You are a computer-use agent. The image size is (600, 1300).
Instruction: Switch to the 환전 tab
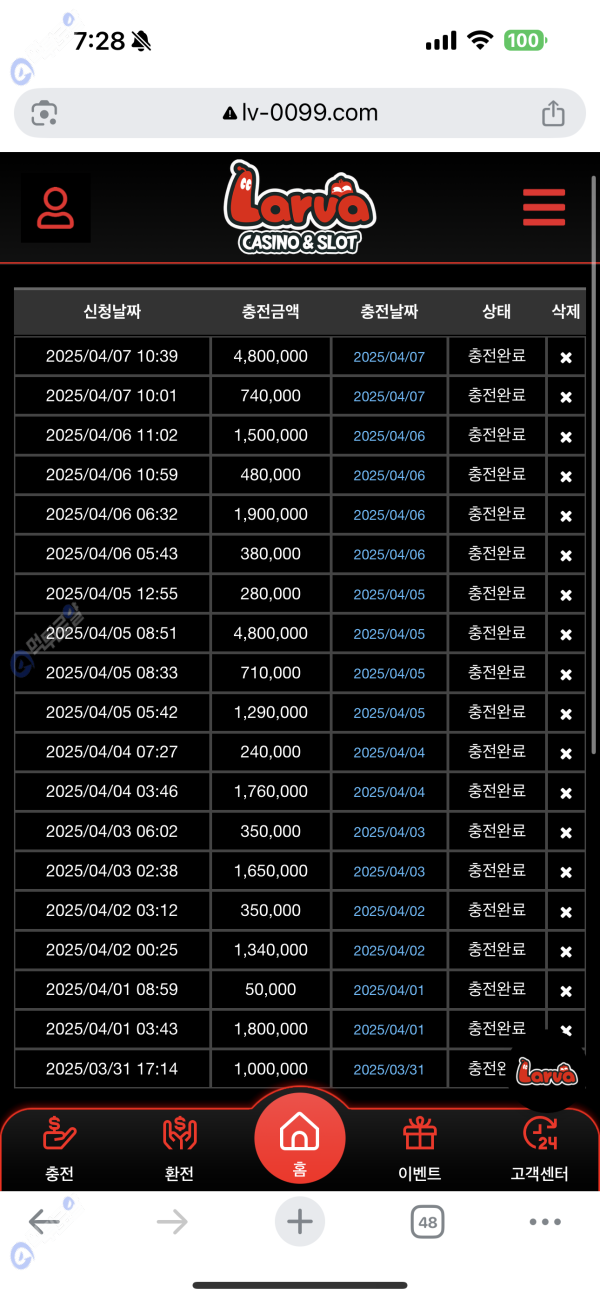click(x=179, y=1149)
